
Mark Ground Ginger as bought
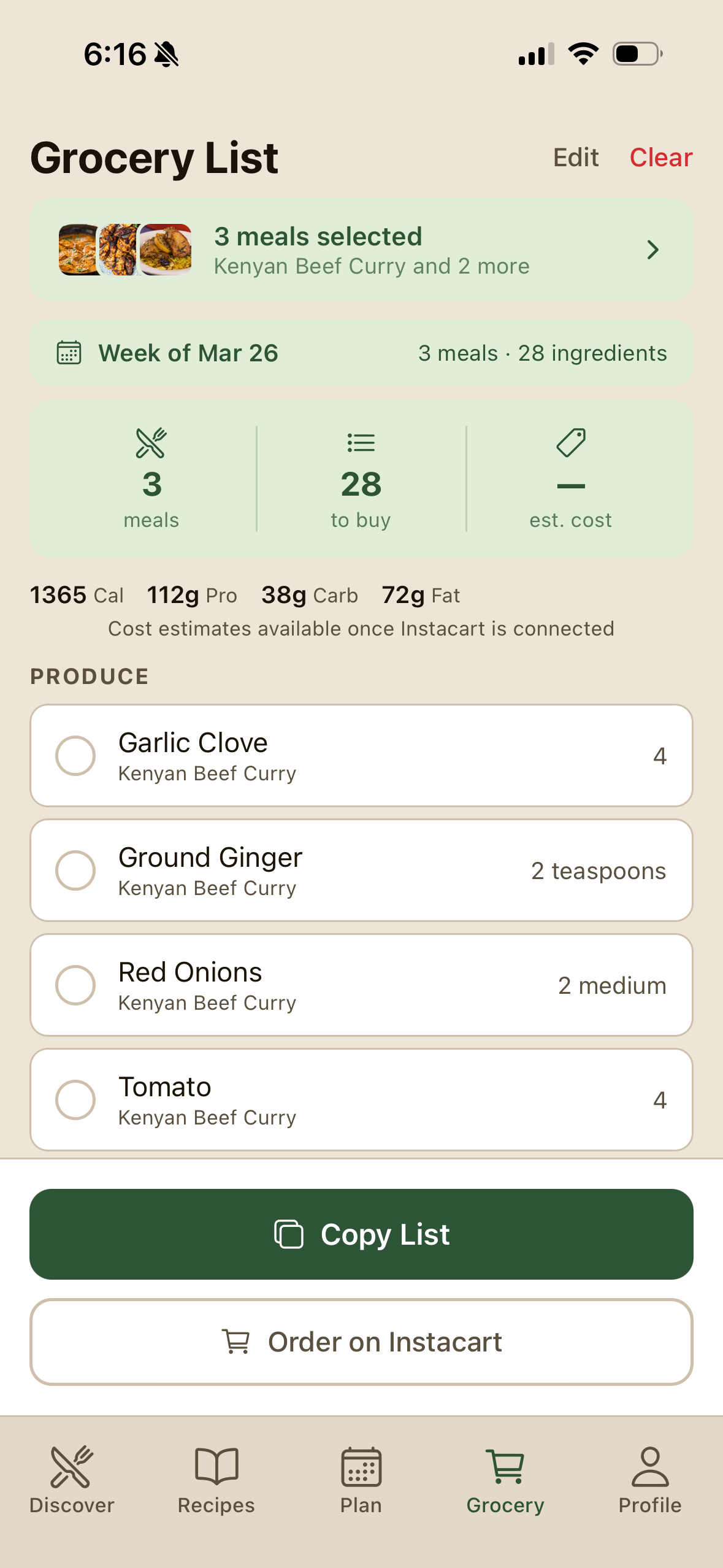[76, 870]
